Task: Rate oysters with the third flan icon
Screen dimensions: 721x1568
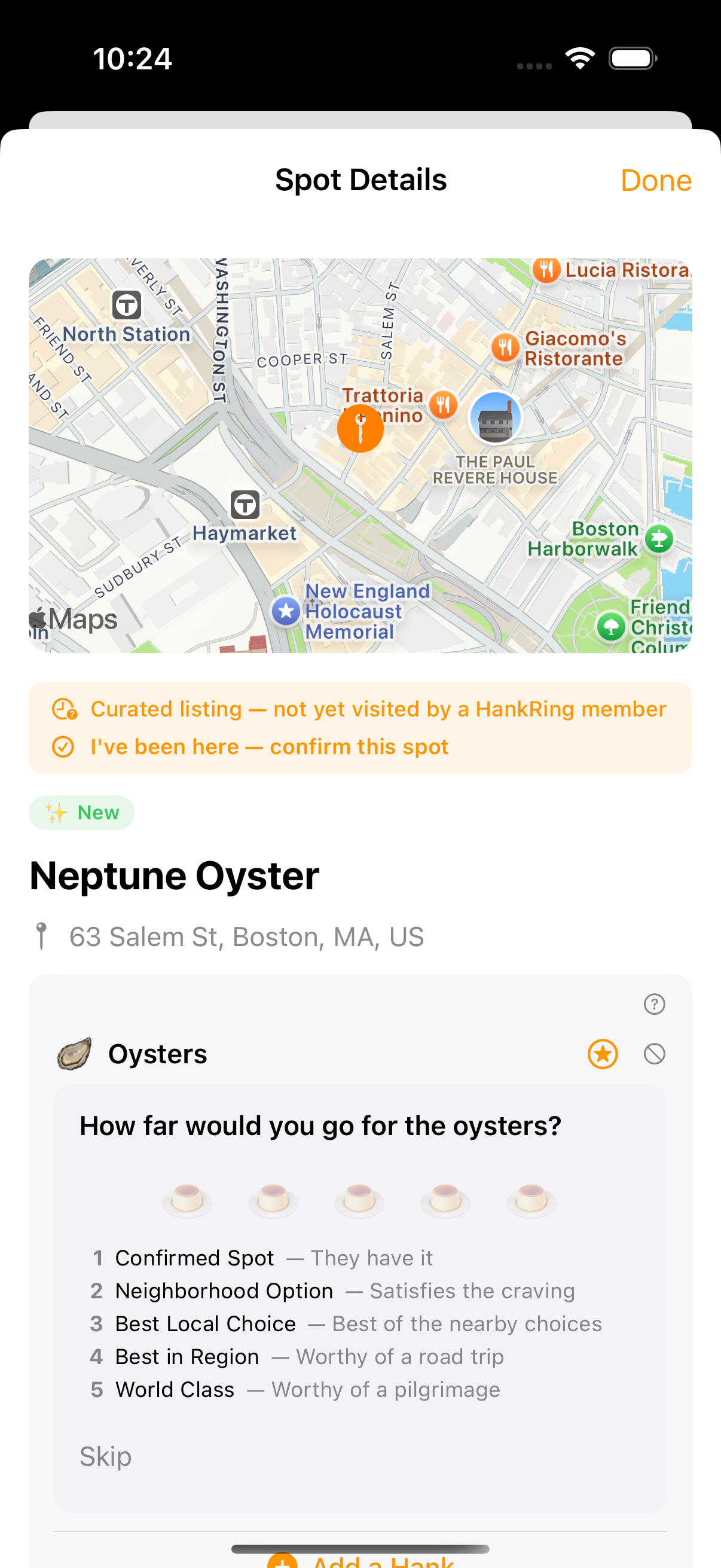Action: tap(359, 1200)
